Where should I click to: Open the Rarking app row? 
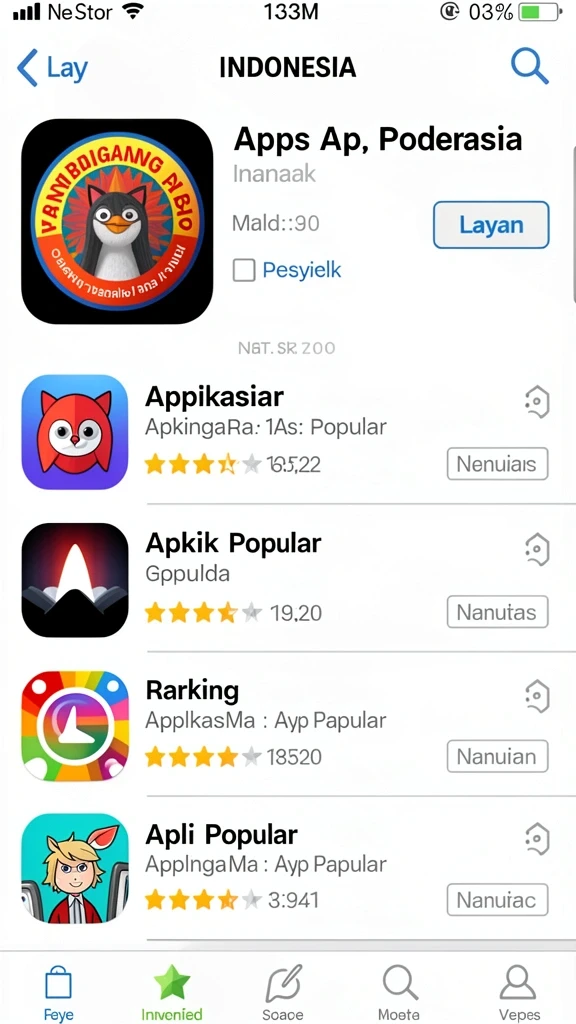pyautogui.click(x=288, y=726)
